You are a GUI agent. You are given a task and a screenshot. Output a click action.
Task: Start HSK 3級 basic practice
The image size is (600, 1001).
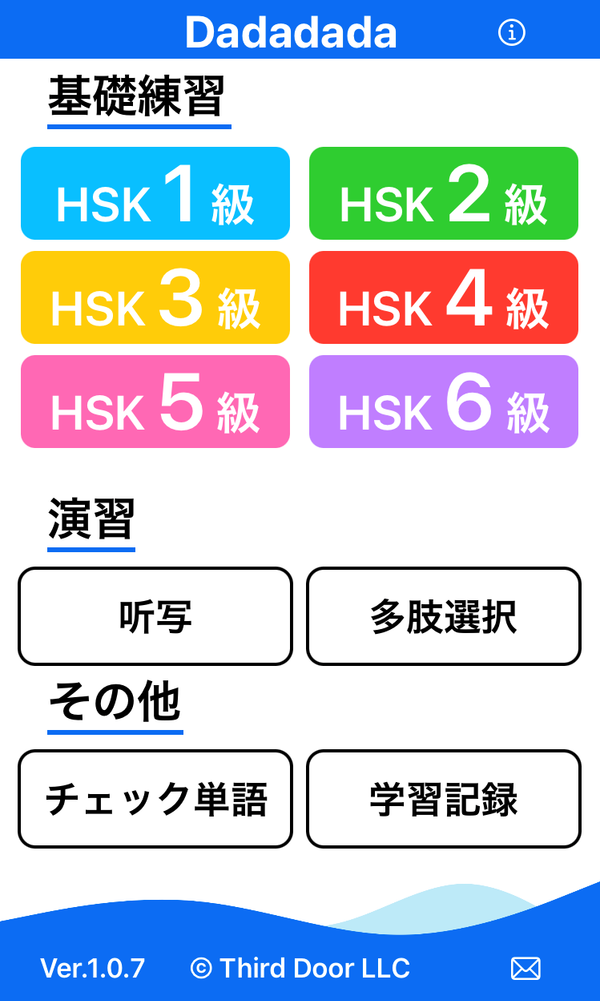click(155, 297)
